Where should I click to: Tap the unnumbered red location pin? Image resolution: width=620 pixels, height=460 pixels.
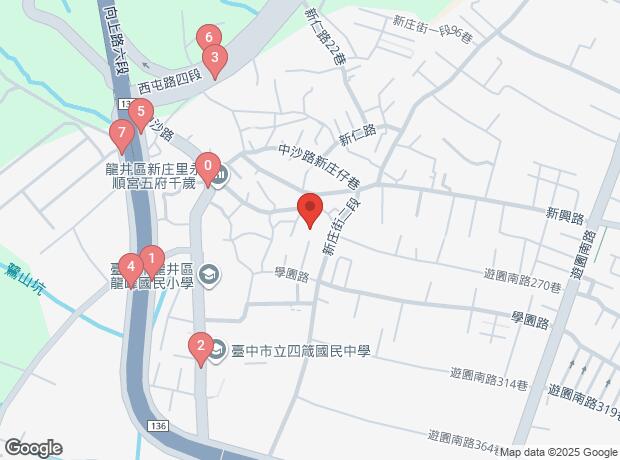(310, 209)
